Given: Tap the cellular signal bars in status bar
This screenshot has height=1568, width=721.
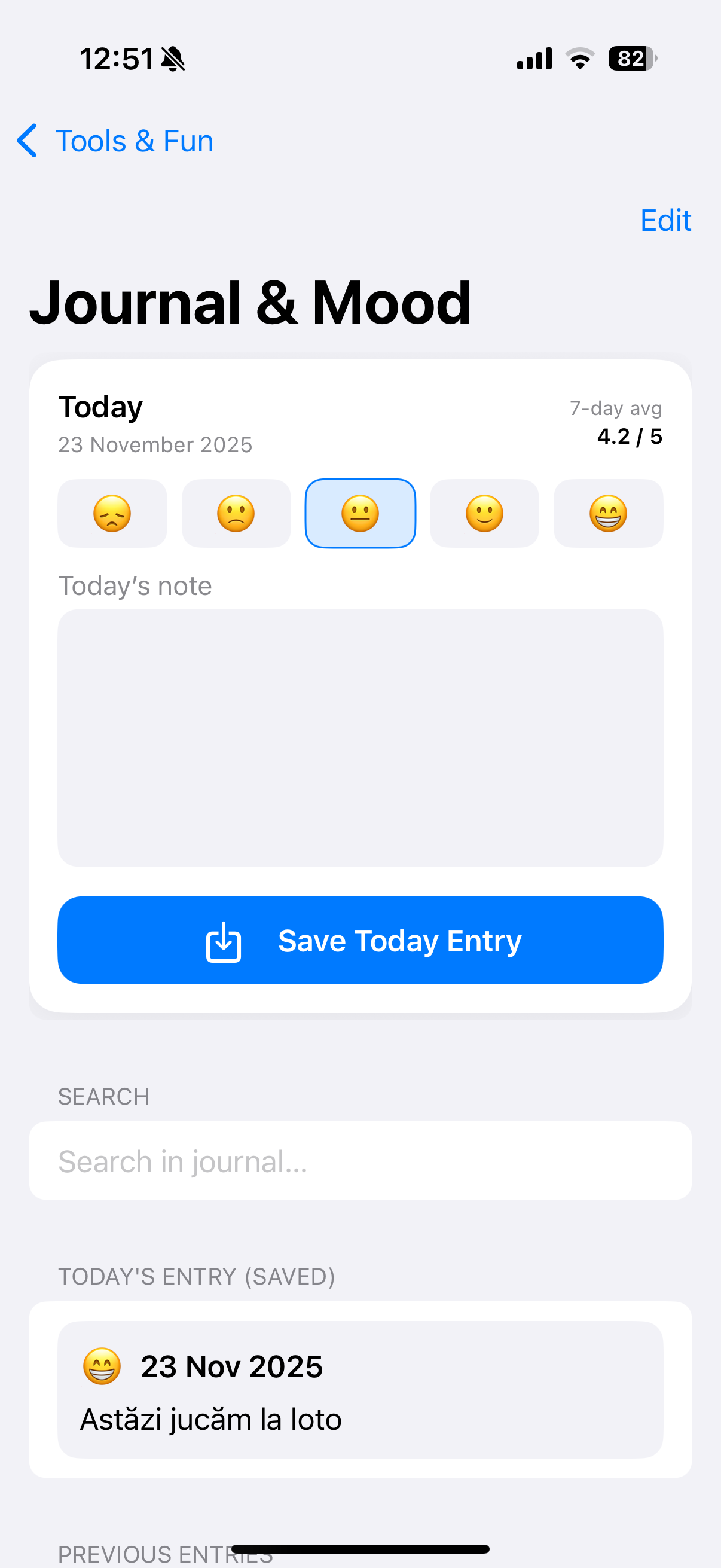Looking at the screenshot, I should tap(533, 58).
